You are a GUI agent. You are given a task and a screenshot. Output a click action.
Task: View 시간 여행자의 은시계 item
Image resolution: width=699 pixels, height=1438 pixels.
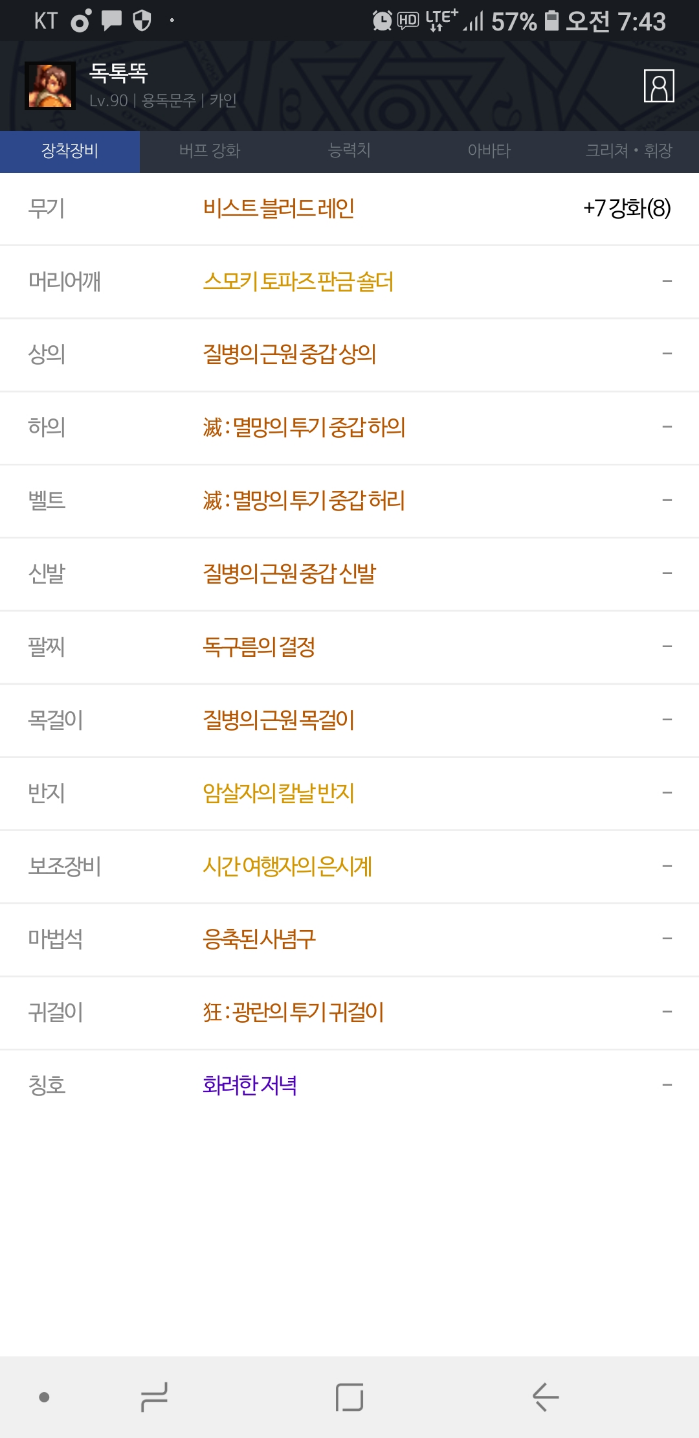coord(287,866)
